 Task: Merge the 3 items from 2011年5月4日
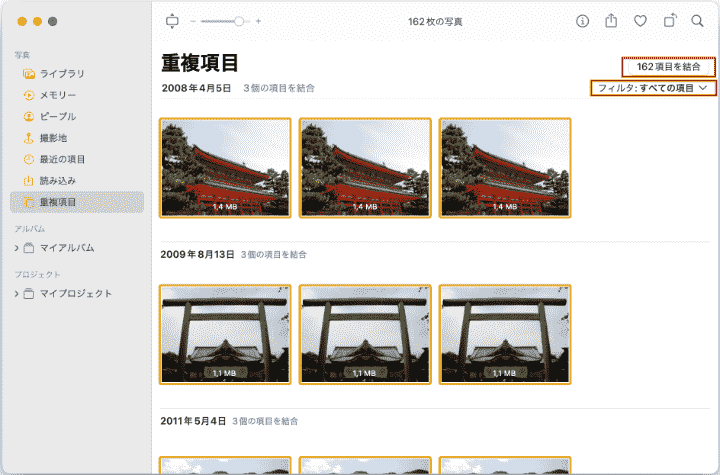(265, 421)
